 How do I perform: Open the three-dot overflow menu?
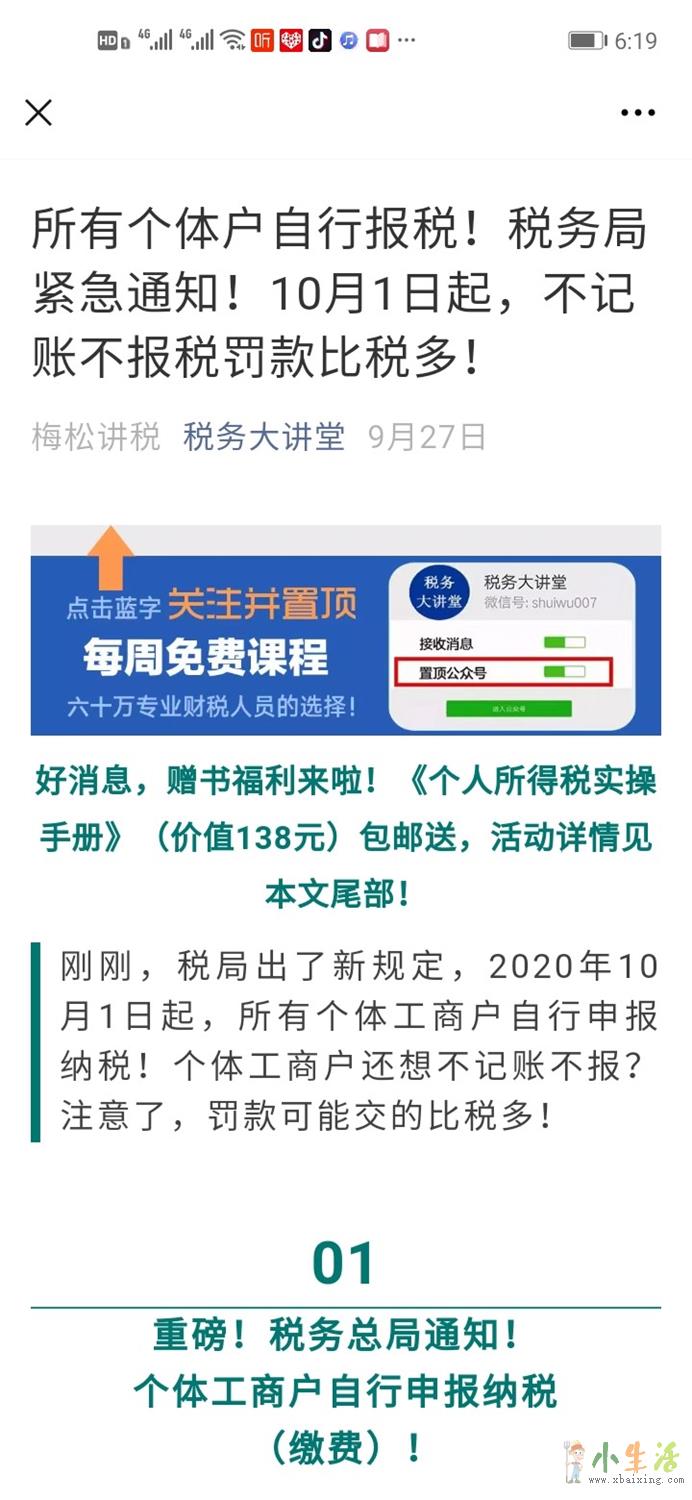[x=637, y=113]
